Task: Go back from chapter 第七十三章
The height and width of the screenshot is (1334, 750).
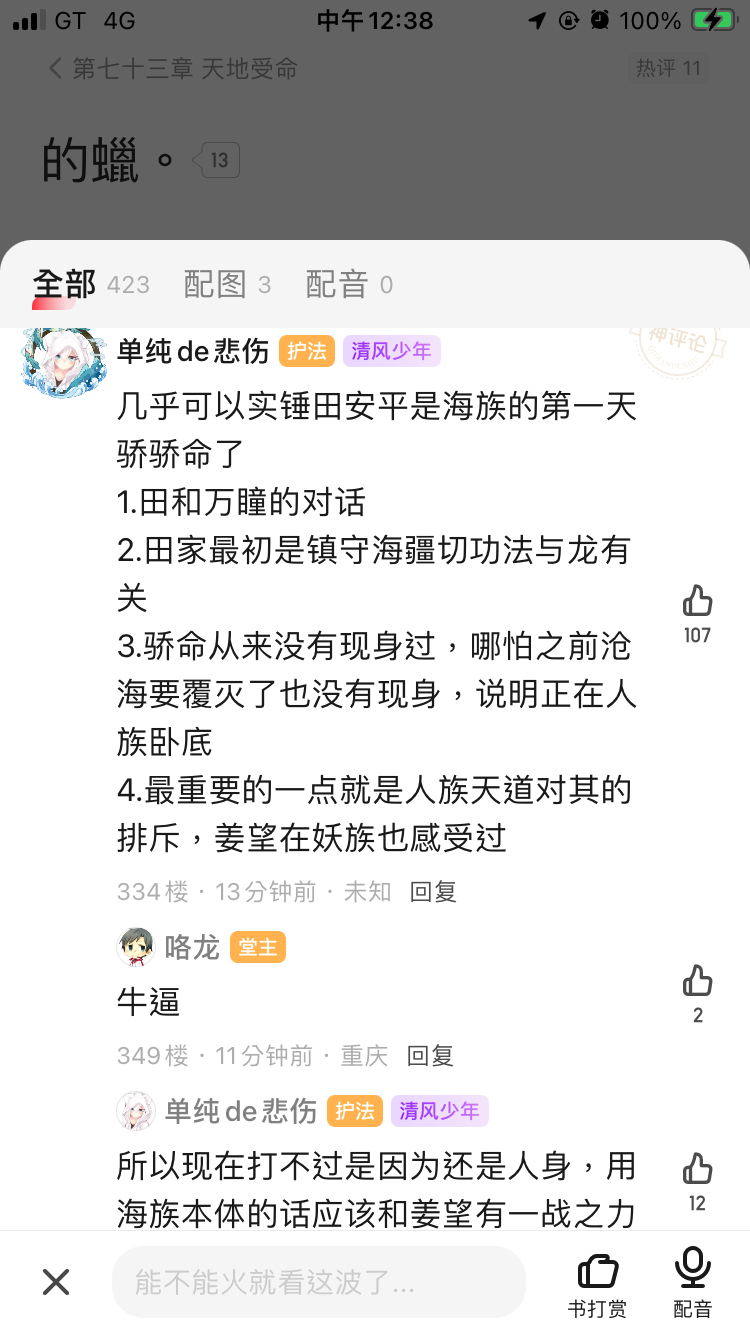Action: coord(56,69)
